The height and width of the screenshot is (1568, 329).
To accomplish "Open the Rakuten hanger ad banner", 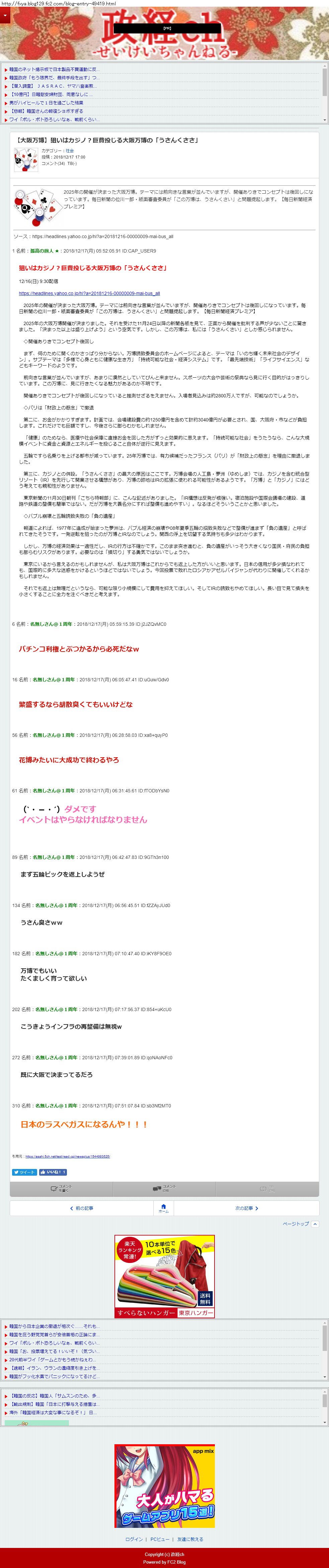I will (165, 1276).
